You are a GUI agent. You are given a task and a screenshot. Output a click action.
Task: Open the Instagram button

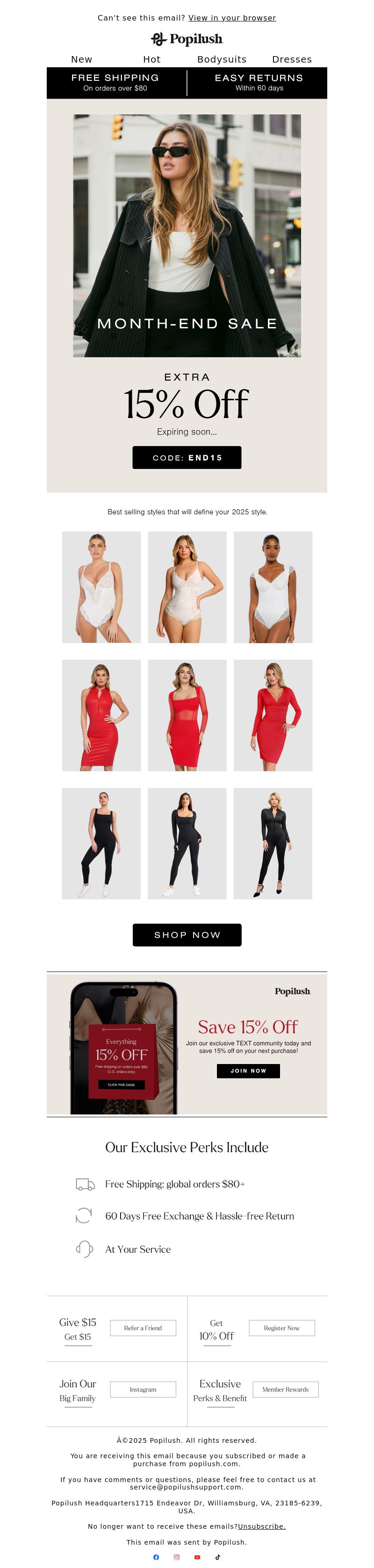pyautogui.click(x=143, y=1390)
